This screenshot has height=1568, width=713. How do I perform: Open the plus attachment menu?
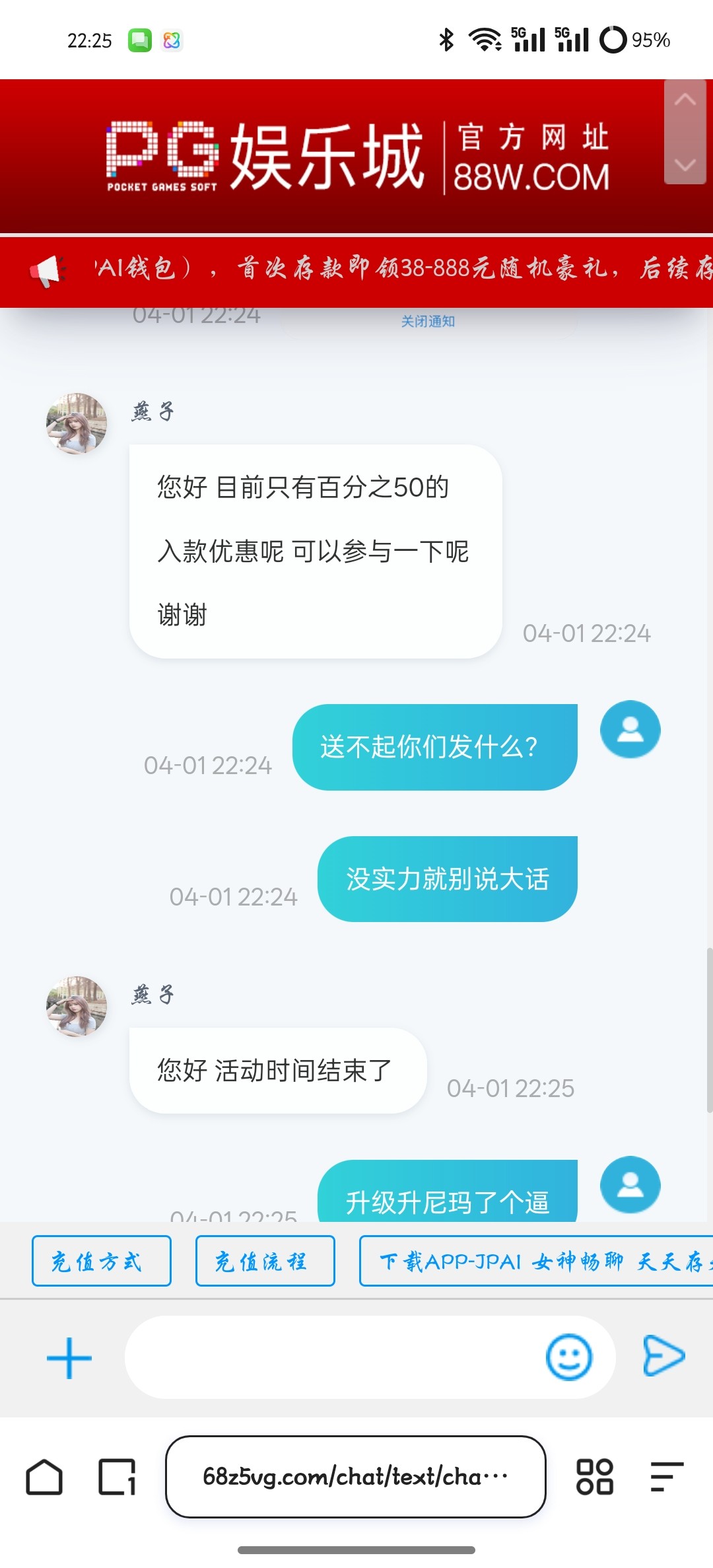point(69,1358)
